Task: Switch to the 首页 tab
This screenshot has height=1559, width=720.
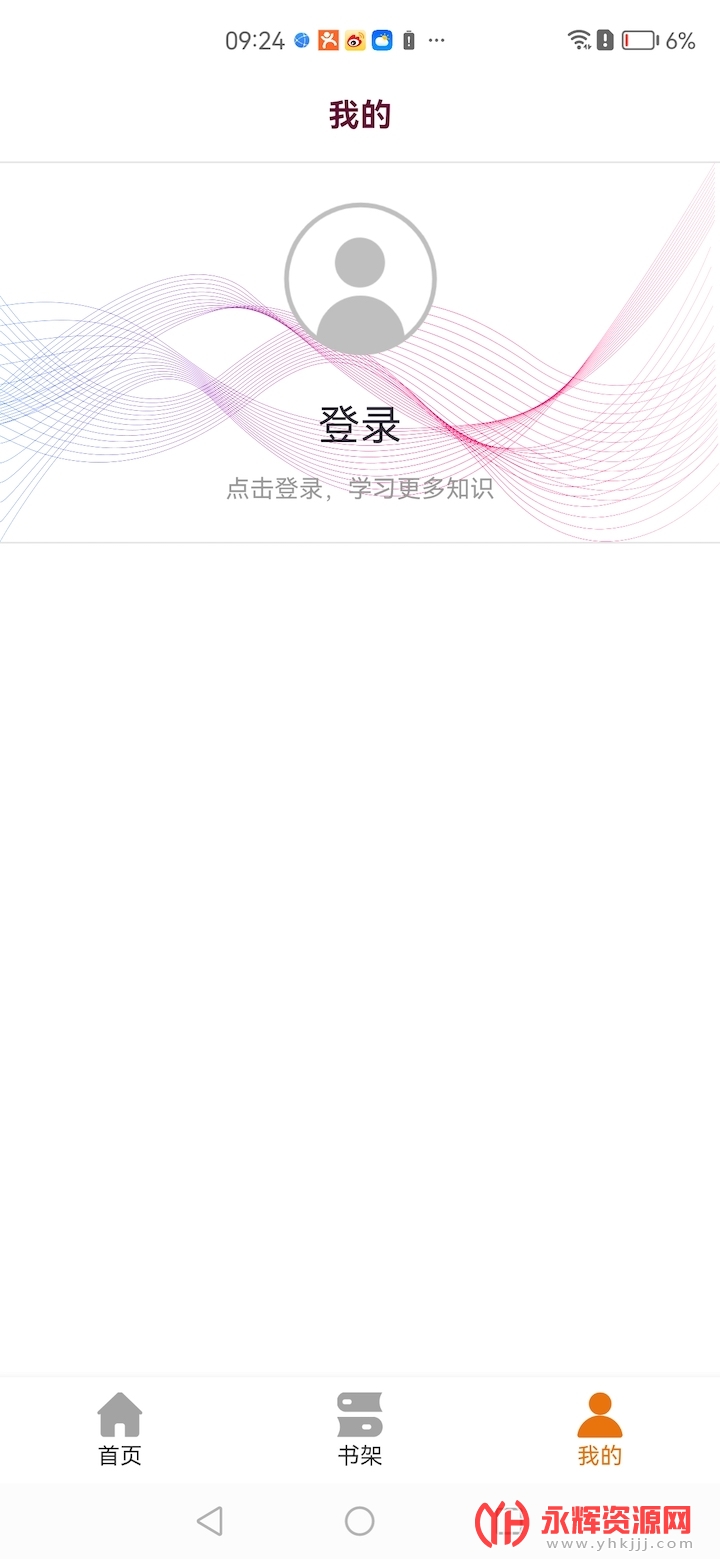Action: (120, 1429)
